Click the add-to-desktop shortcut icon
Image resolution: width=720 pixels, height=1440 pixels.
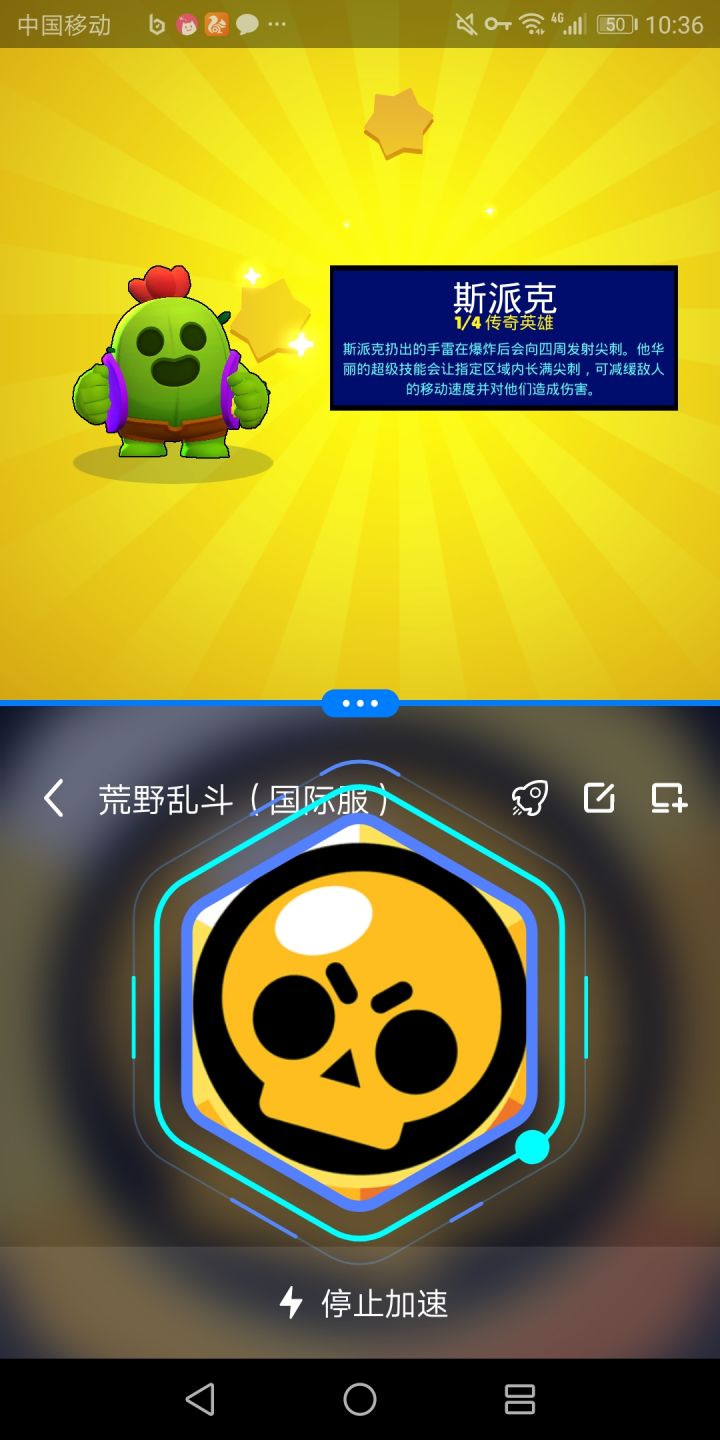[669, 798]
